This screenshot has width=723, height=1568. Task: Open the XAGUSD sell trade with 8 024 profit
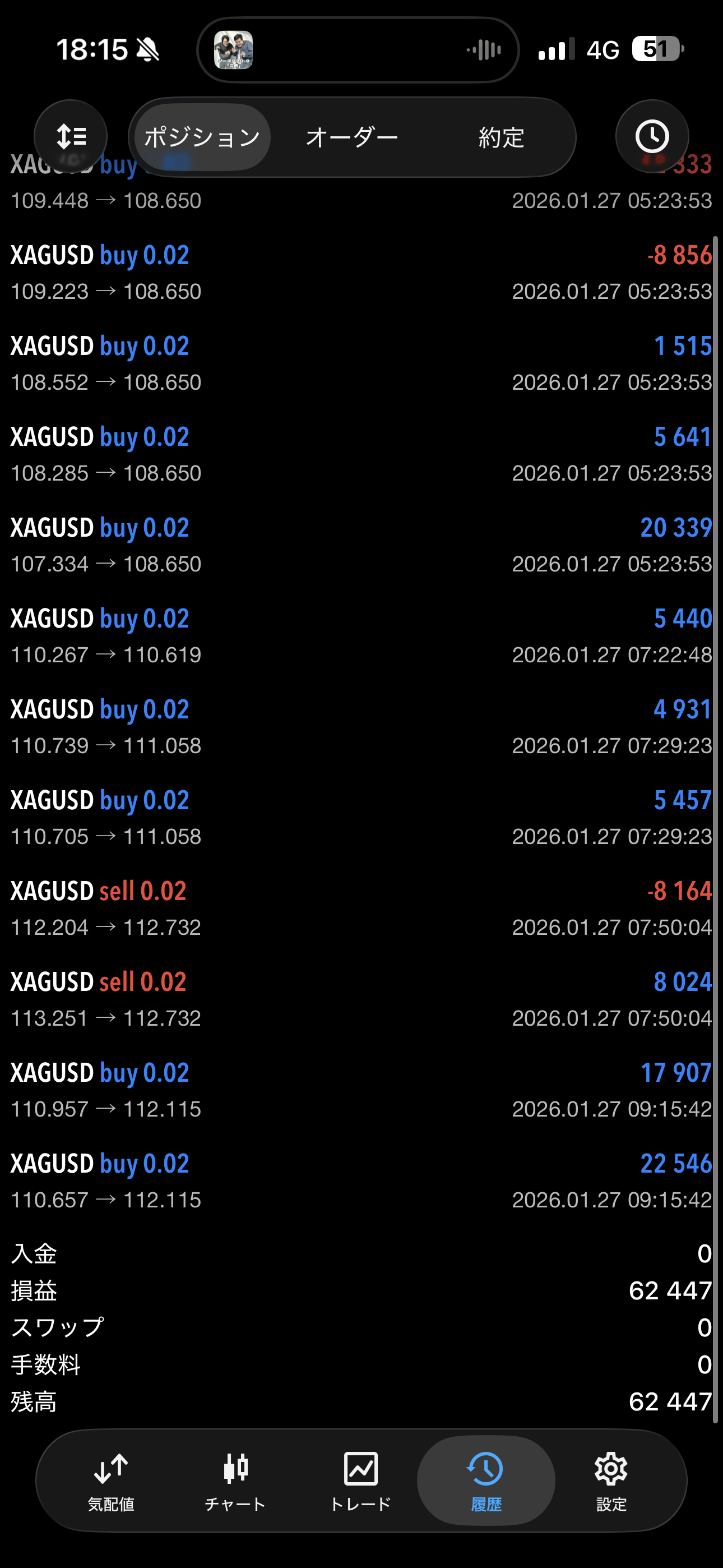pos(361,999)
